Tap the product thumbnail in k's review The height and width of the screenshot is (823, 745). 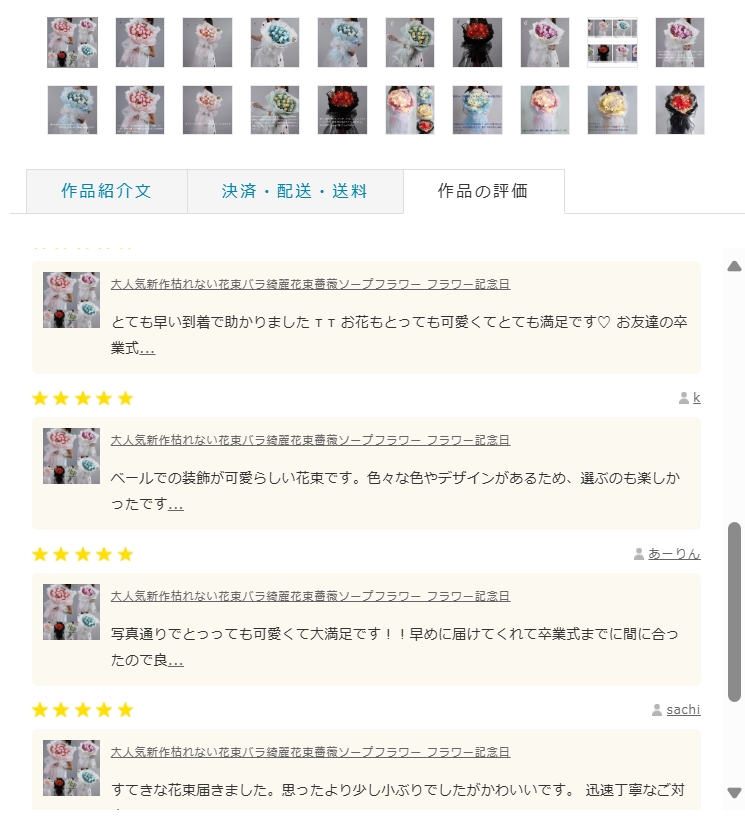coord(71,456)
